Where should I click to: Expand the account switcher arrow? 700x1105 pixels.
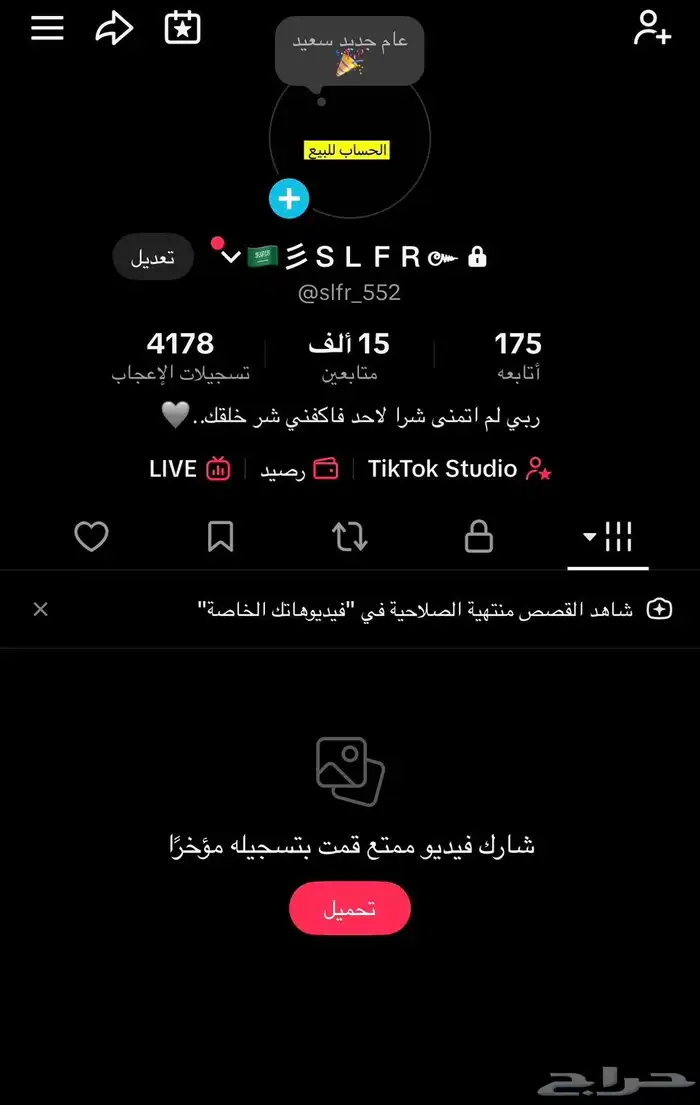(x=230, y=257)
